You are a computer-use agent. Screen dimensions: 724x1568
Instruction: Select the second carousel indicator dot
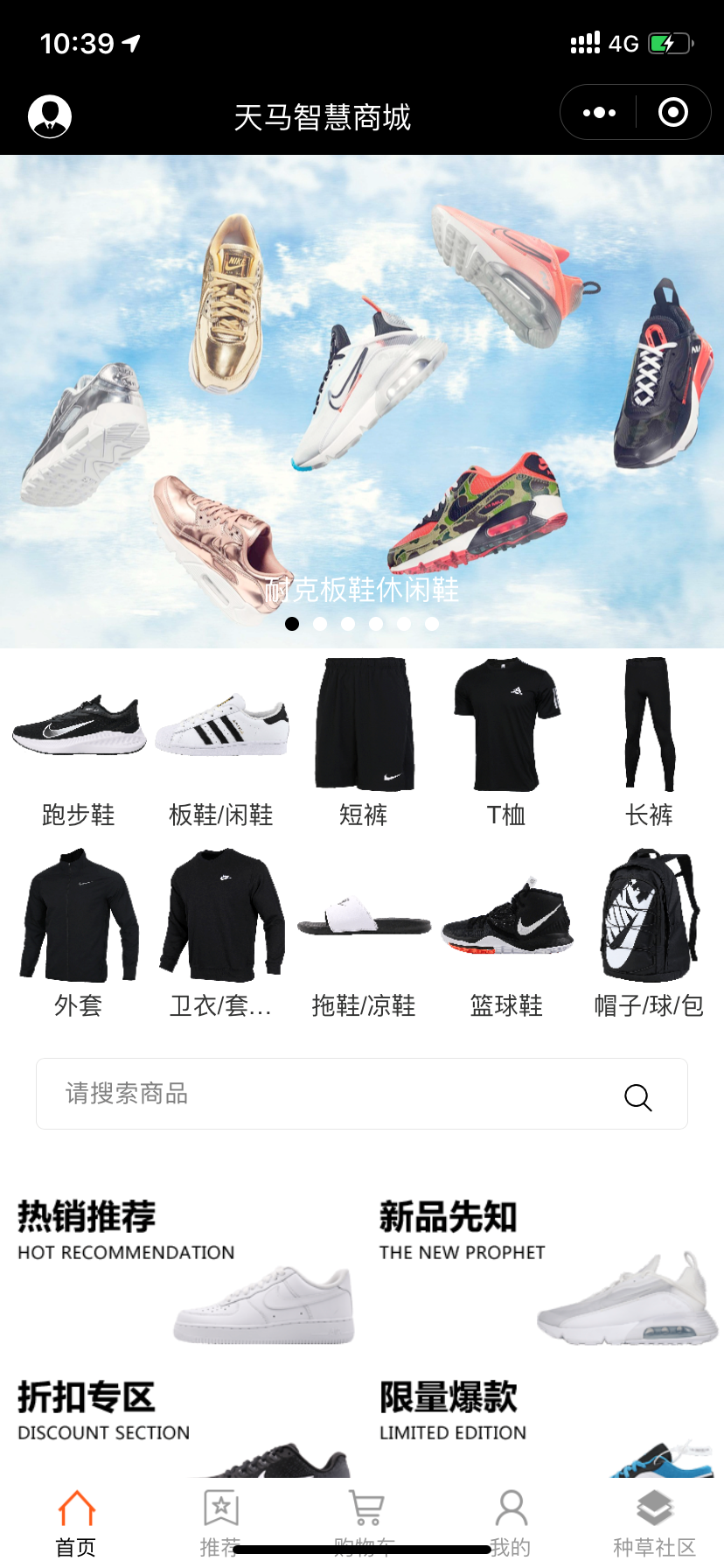[x=321, y=623]
